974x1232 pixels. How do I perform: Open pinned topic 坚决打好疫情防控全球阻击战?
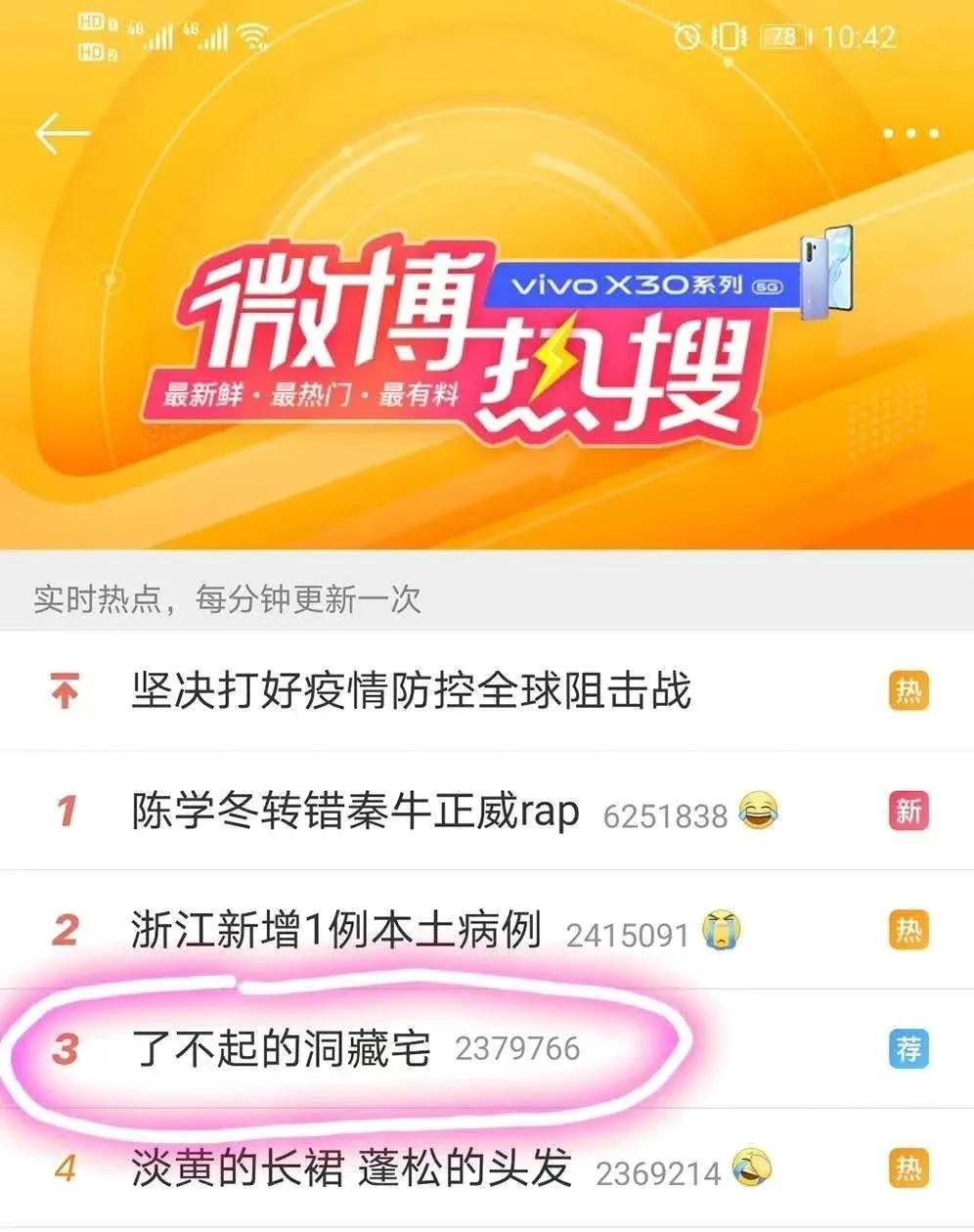411,691
